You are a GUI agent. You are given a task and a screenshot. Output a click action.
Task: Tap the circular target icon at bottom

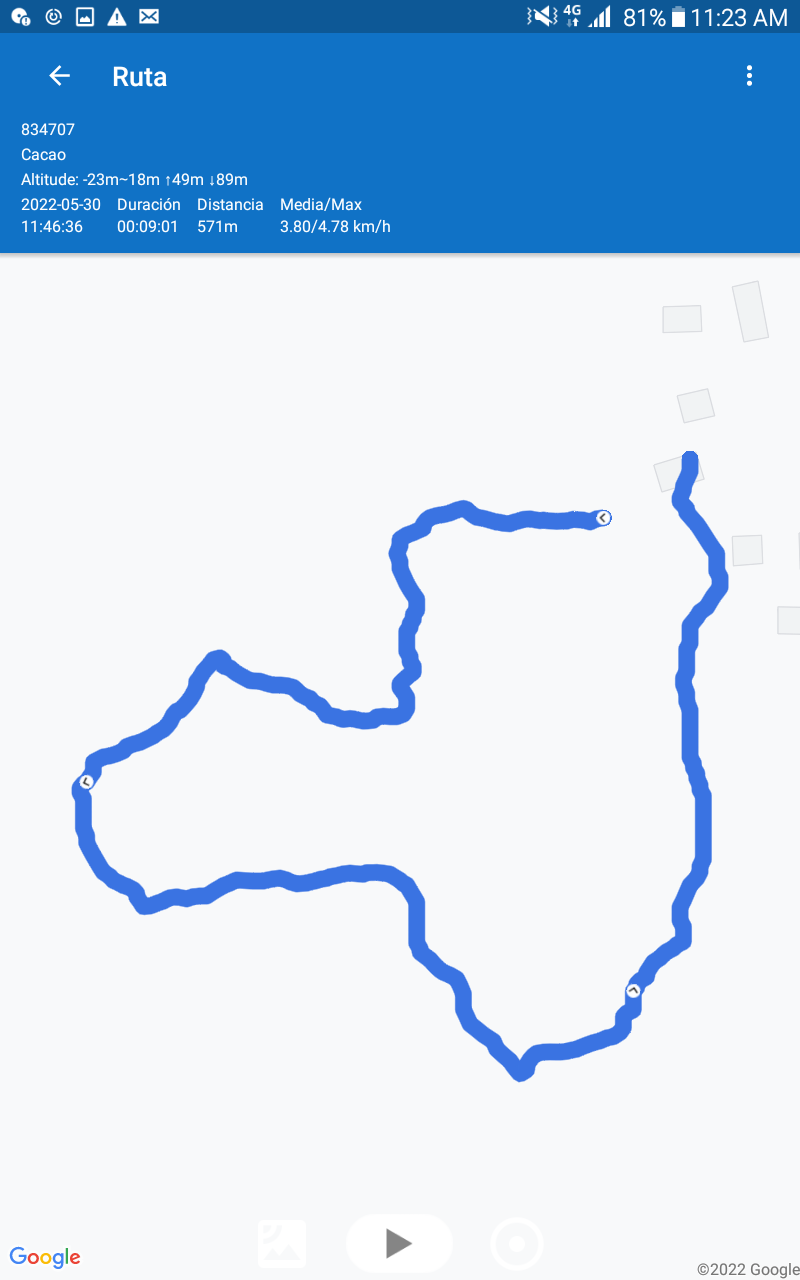[x=517, y=1245]
